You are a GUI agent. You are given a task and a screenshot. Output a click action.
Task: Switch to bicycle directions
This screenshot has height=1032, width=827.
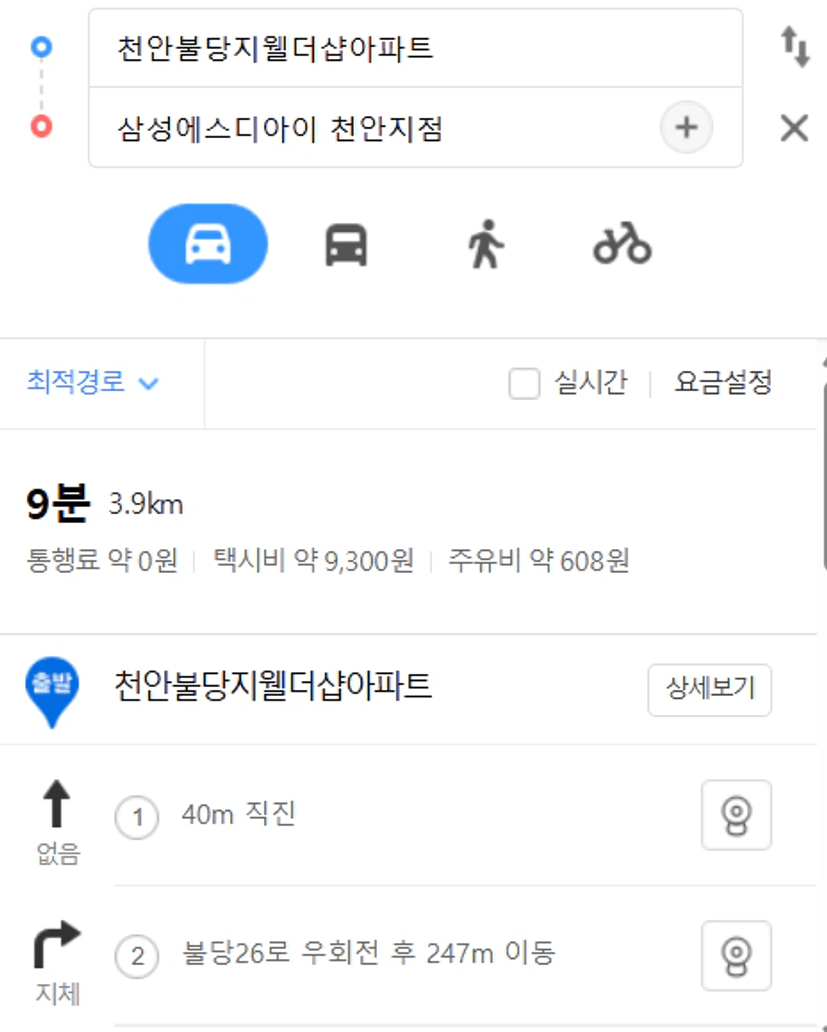click(x=622, y=244)
